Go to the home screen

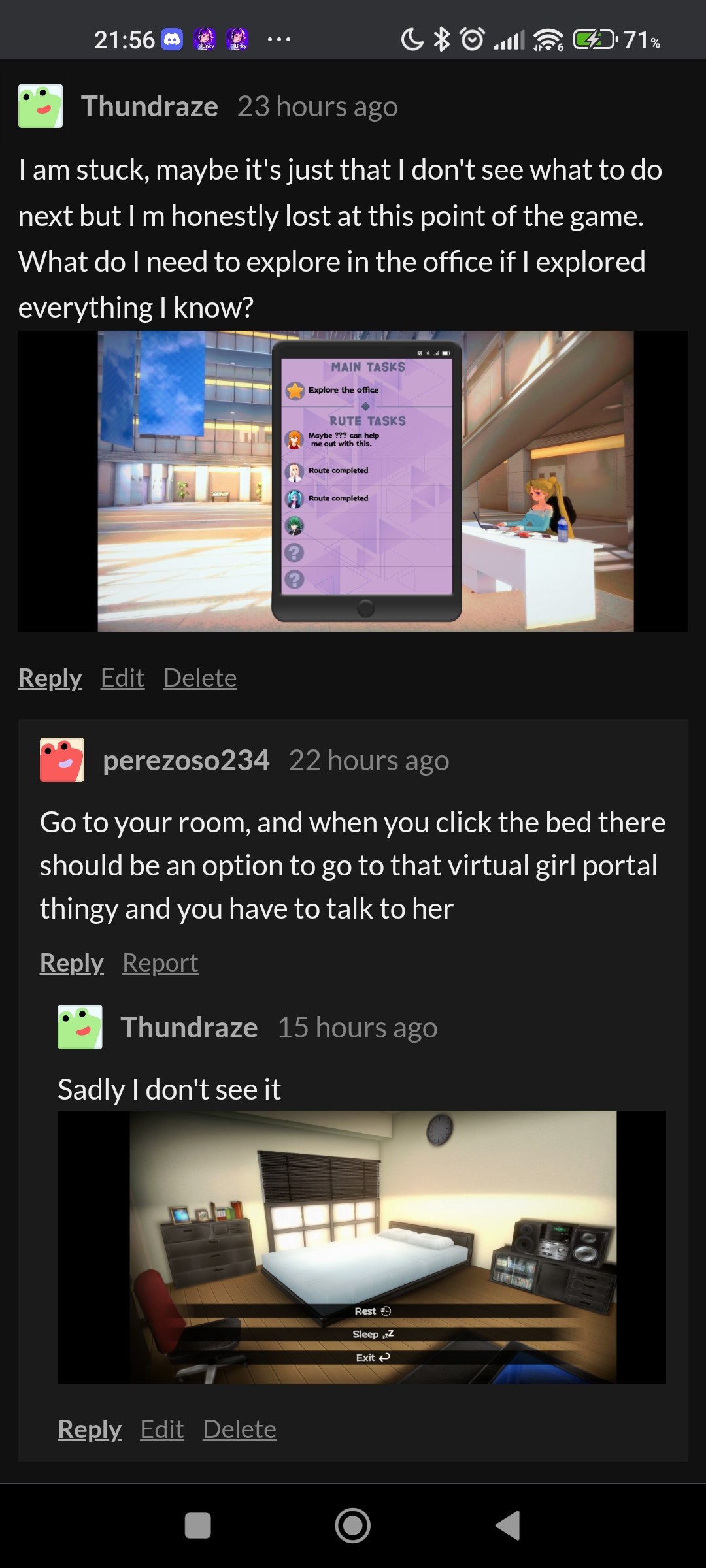coord(353,1526)
